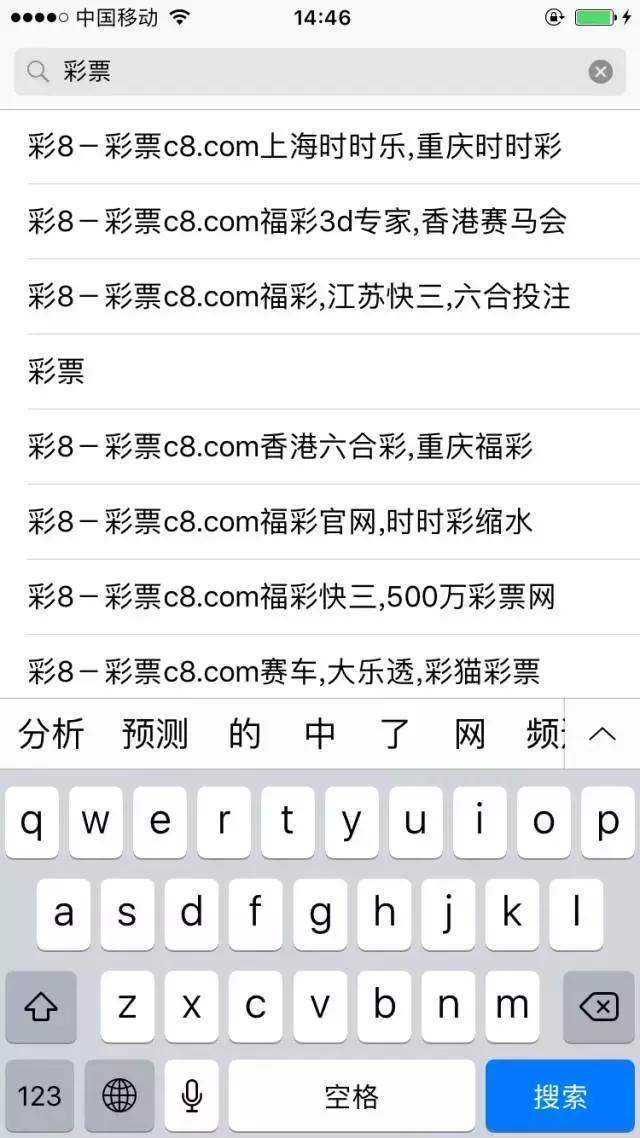Tap the blue 搜索 search key
The width and height of the screenshot is (640, 1138).
tap(560, 1096)
